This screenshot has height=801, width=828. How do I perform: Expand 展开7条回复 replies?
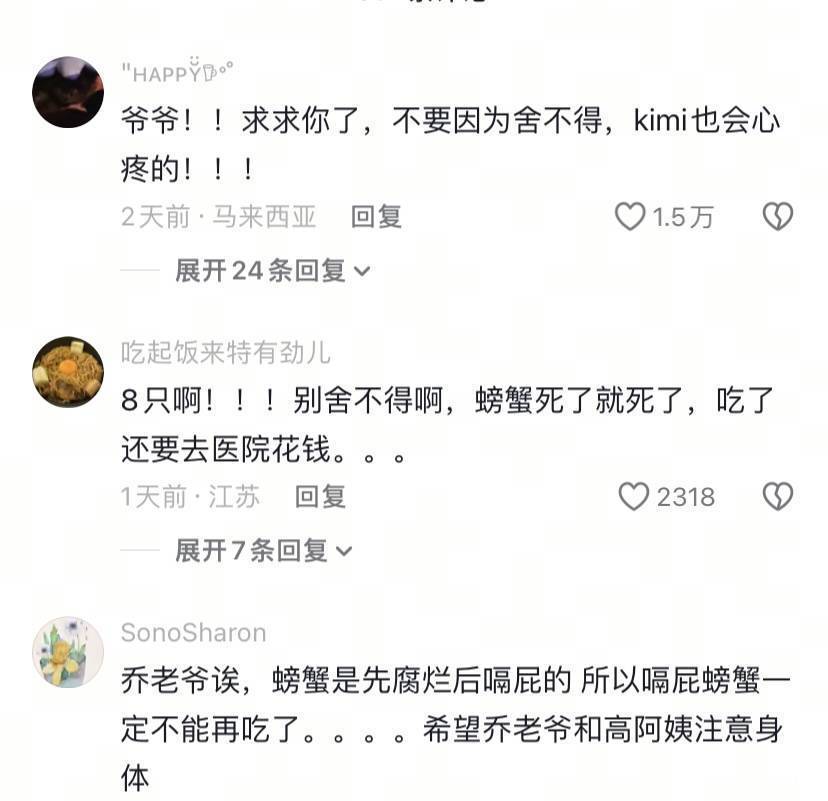point(264,550)
